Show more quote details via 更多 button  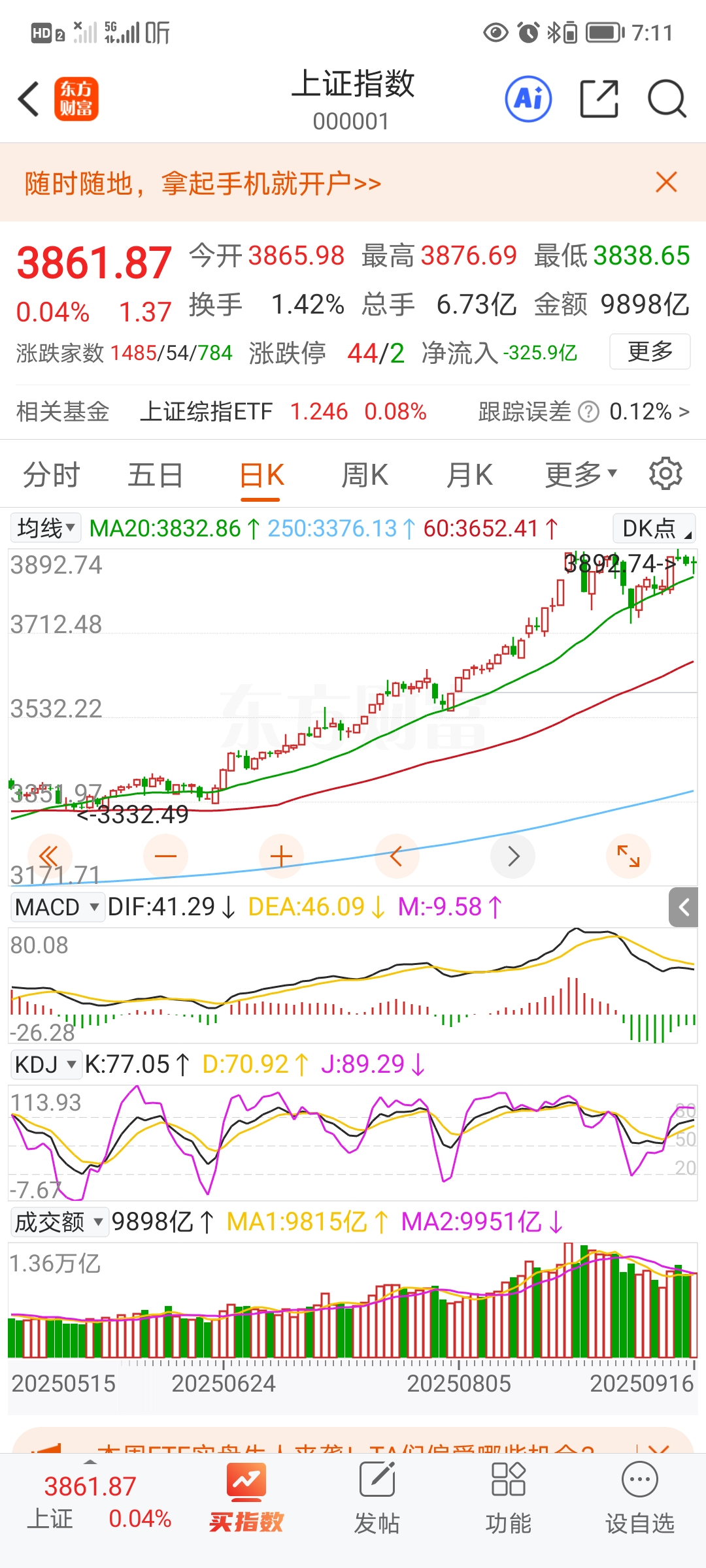click(x=650, y=351)
